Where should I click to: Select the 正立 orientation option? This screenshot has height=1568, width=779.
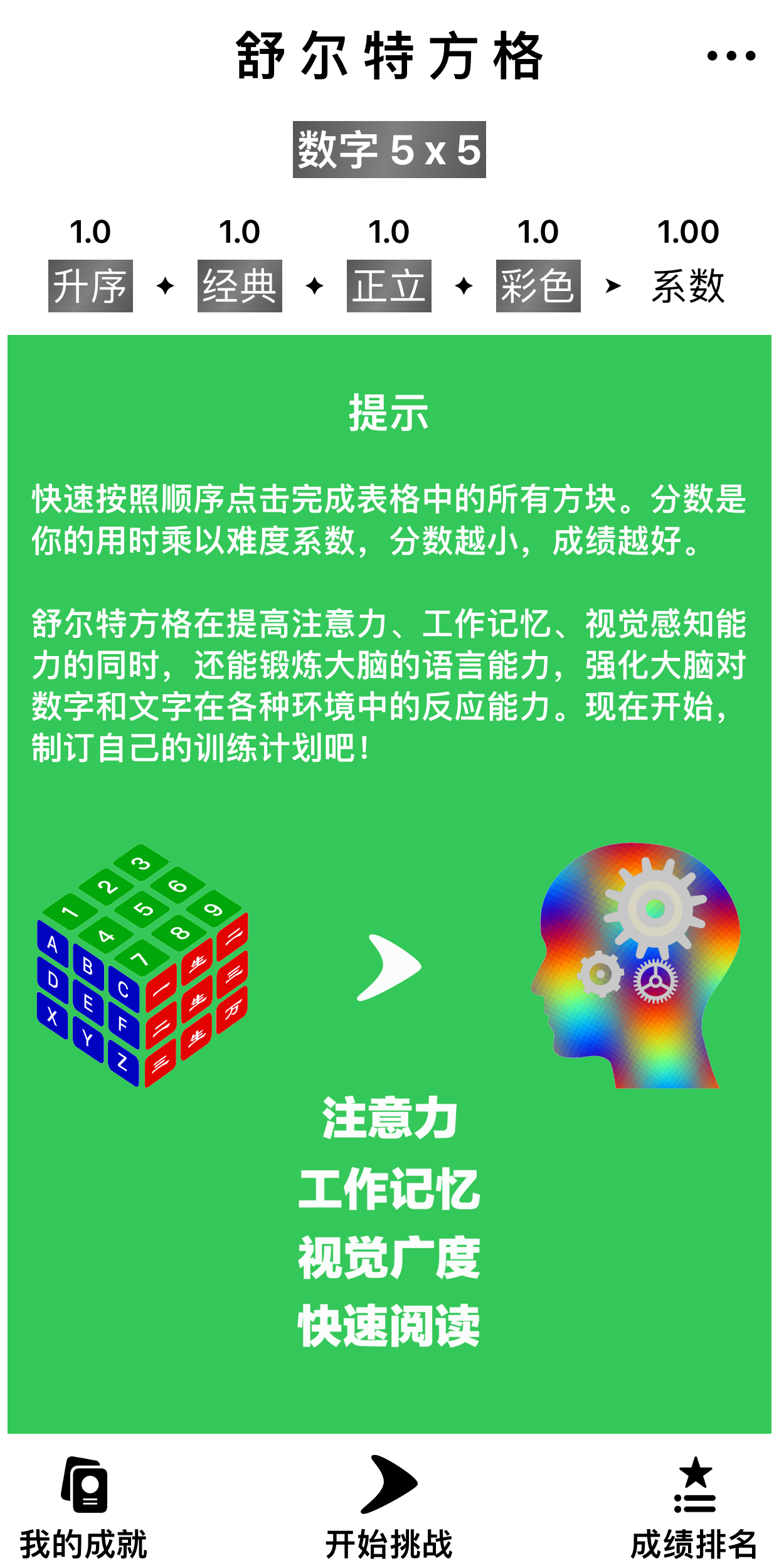click(389, 286)
